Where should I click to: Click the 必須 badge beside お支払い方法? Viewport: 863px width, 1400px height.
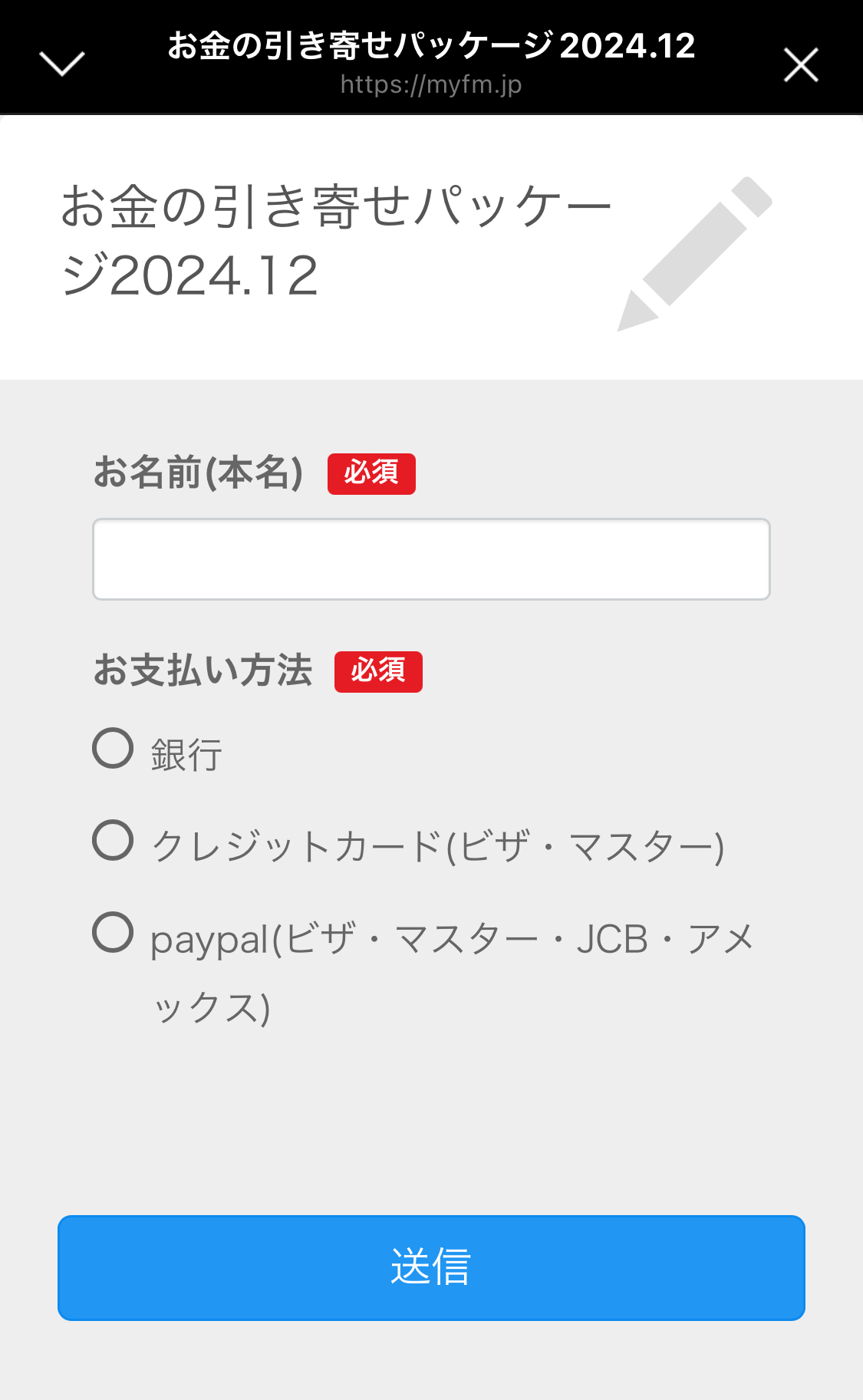378,672
